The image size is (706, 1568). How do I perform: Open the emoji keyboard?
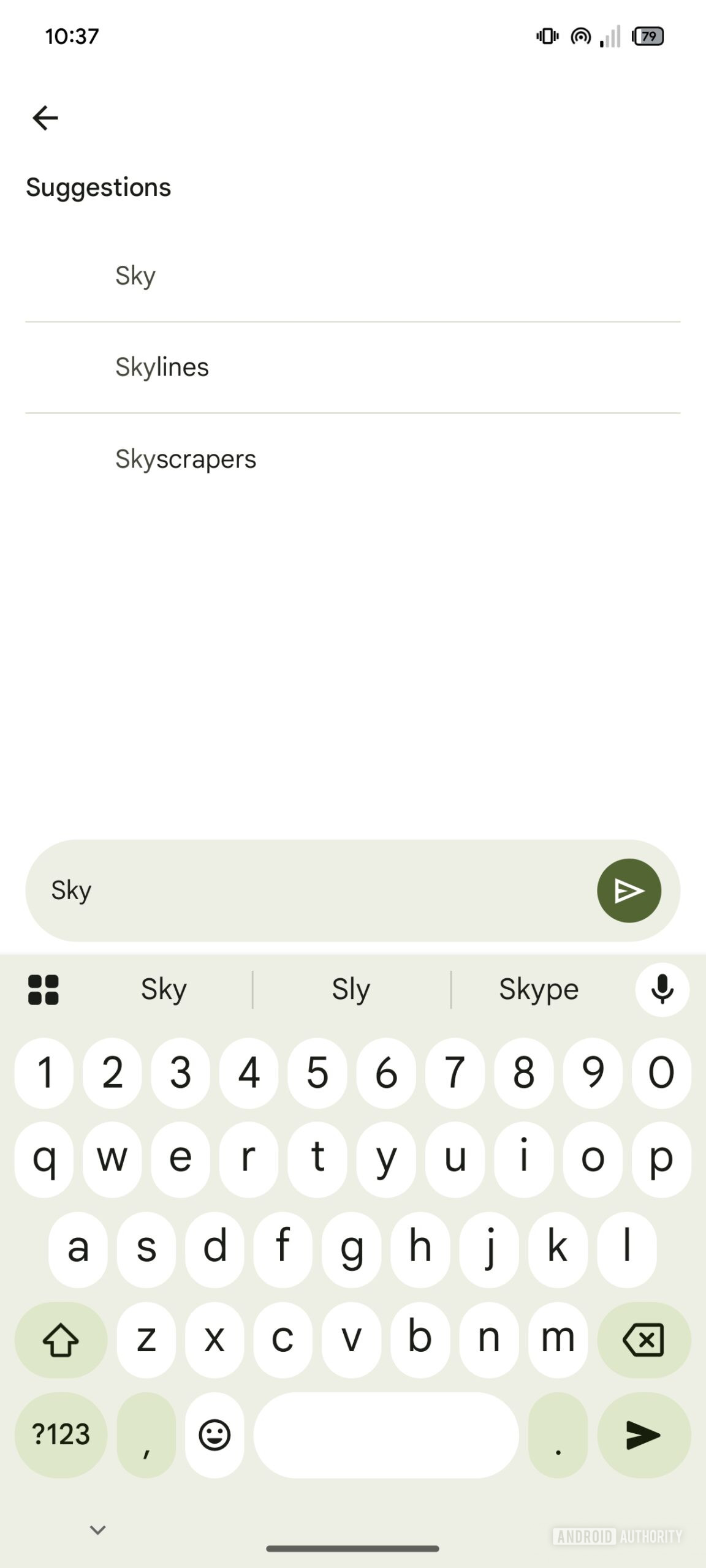tap(214, 1435)
